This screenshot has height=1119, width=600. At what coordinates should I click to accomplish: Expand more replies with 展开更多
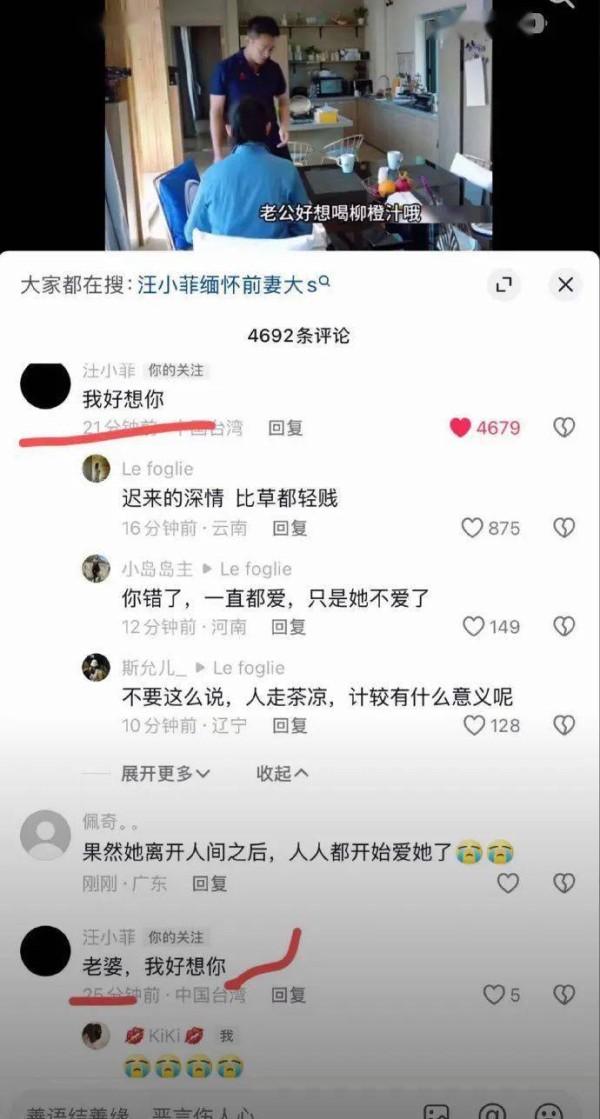click(x=166, y=773)
